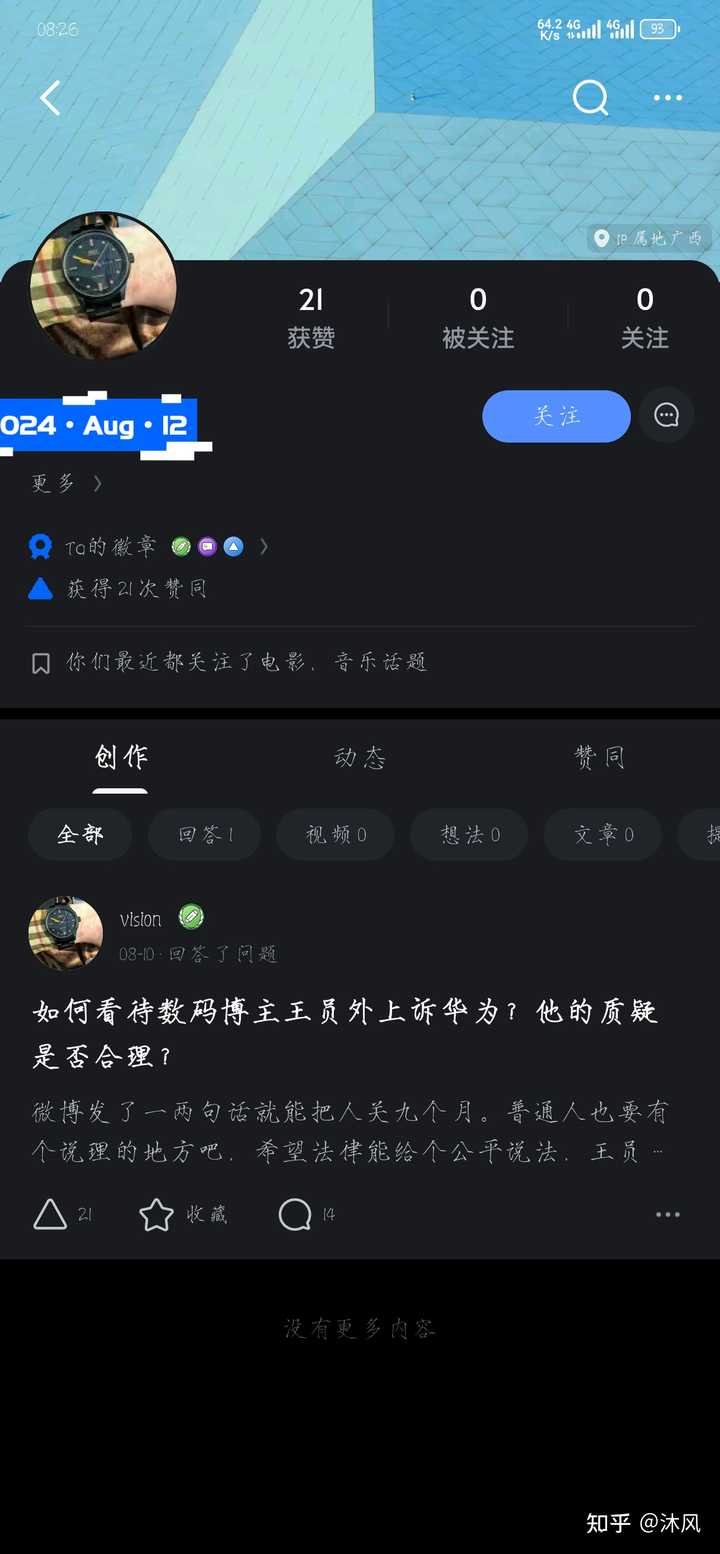The width and height of the screenshot is (720, 1554).
Task: Filter by 想法 0 chip
Action: [470, 834]
